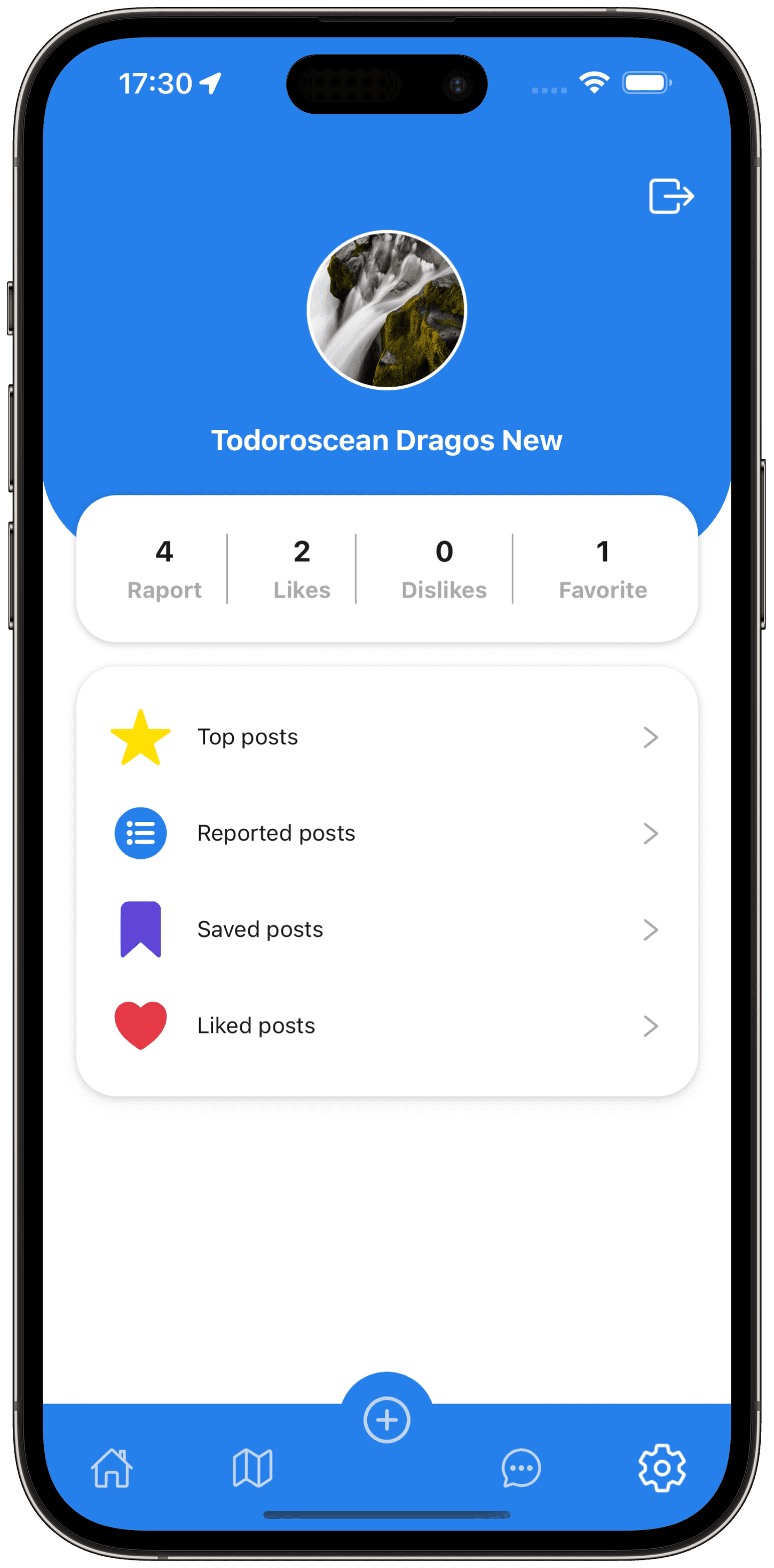The height and width of the screenshot is (1568, 774).
Task: Tap the username Todoroscean Dragos New
Action: click(387, 440)
